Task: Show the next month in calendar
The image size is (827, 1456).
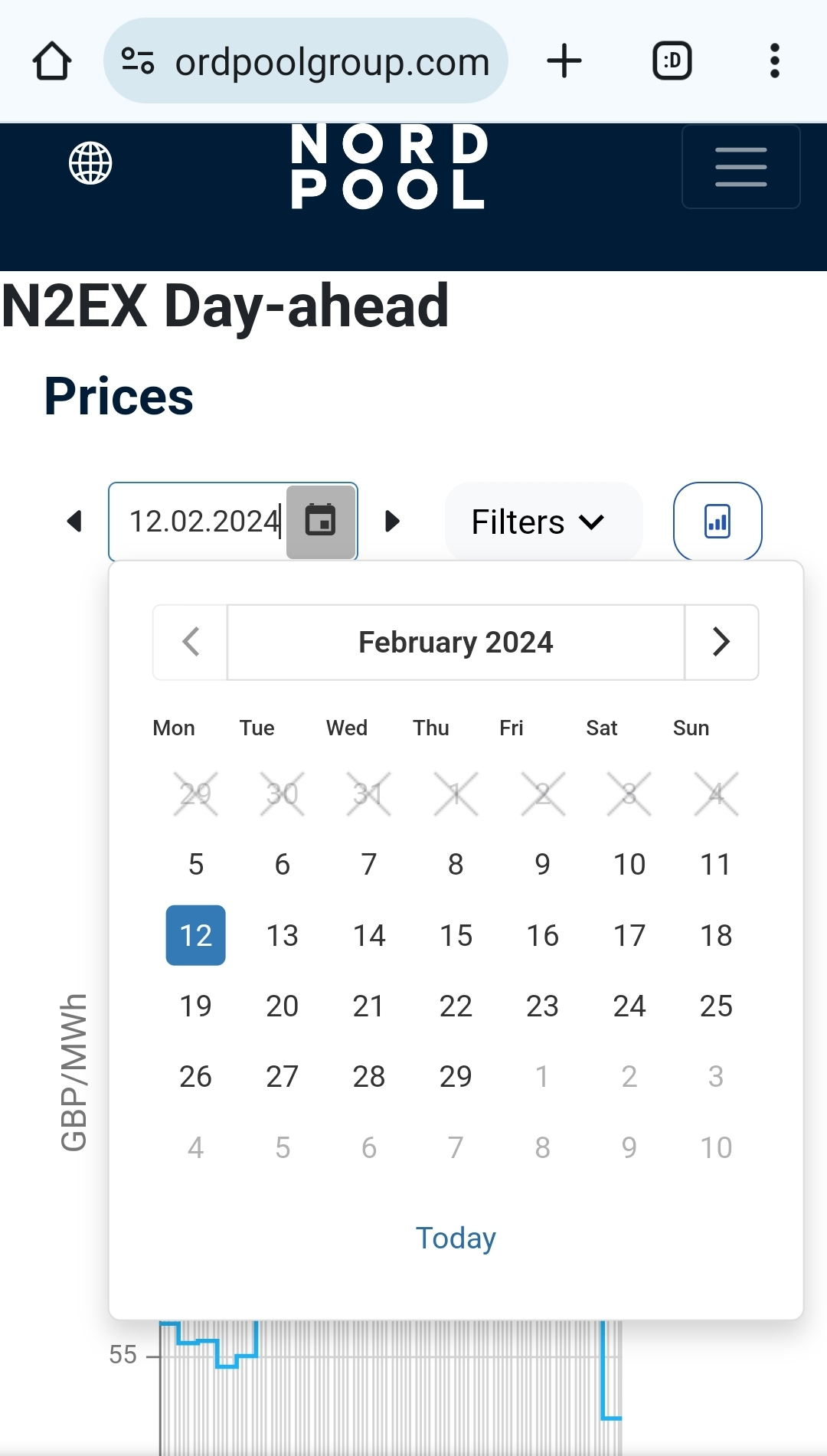Action: tap(721, 642)
